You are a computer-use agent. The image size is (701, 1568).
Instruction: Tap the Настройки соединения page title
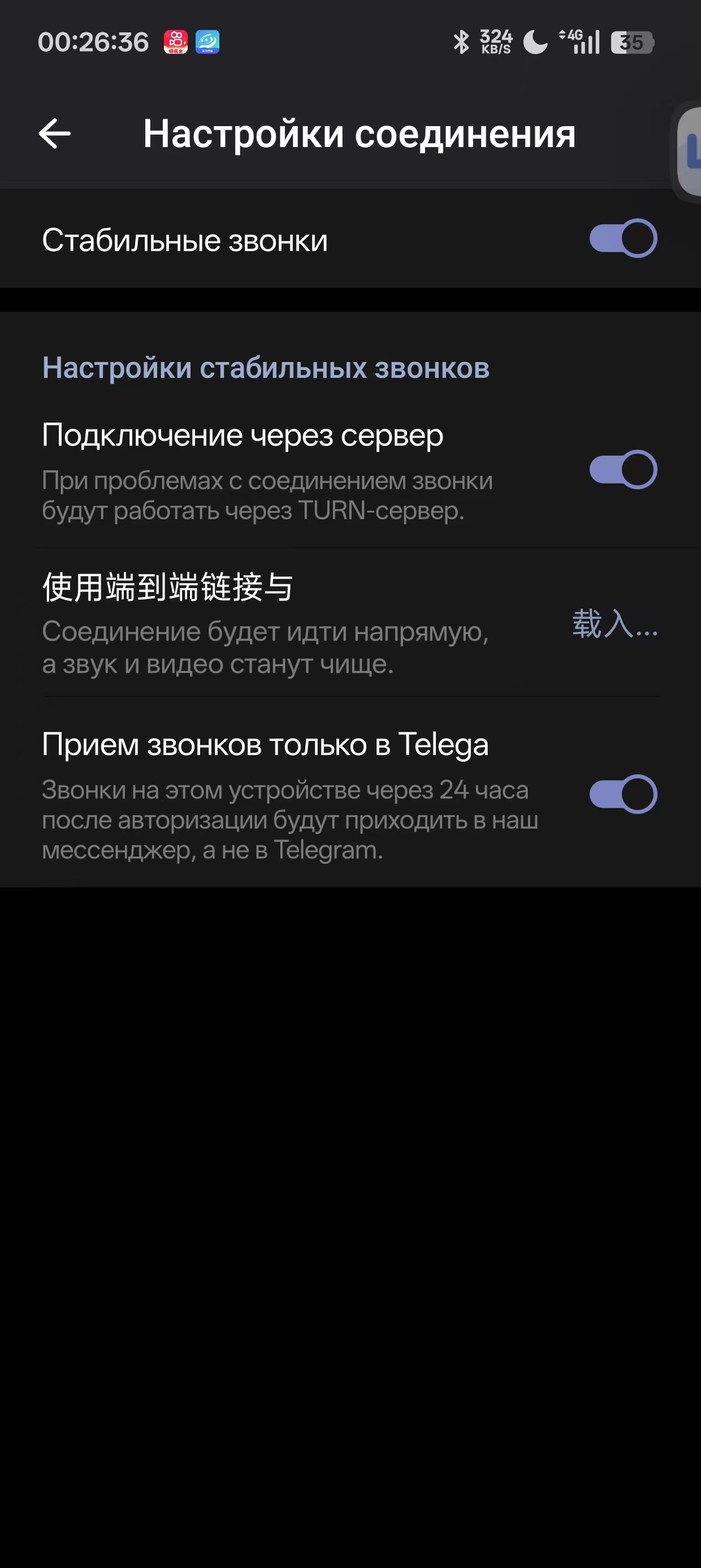pyautogui.click(x=359, y=135)
